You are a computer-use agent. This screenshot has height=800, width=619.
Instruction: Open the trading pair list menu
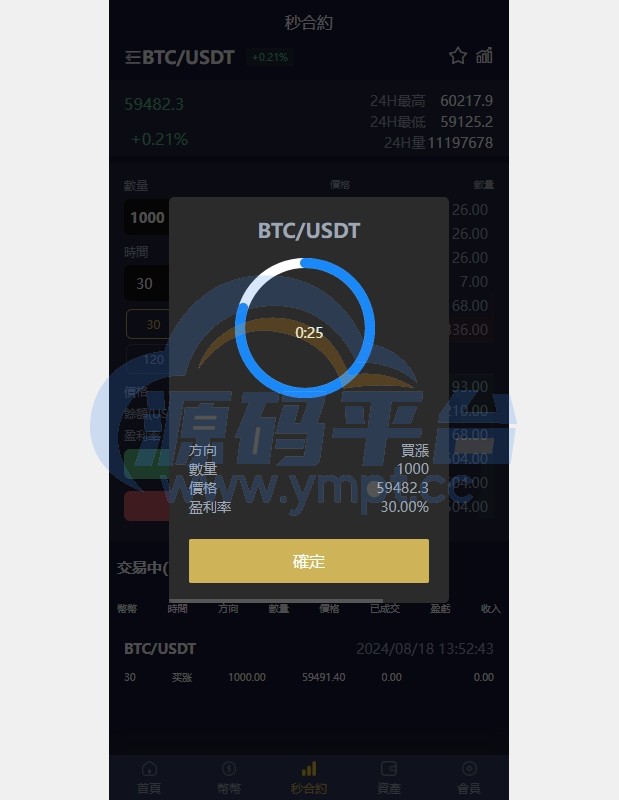pyautogui.click(x=132, y=57)
